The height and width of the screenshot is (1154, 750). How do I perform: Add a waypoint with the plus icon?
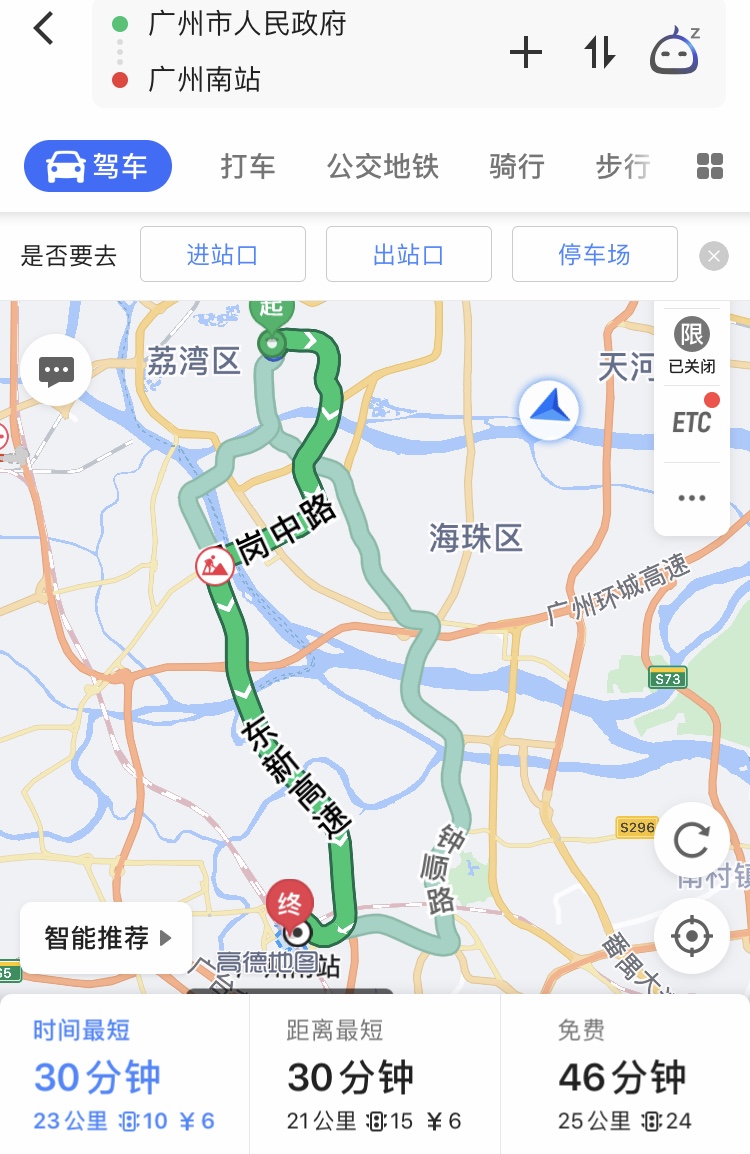[x=526, y=52]
